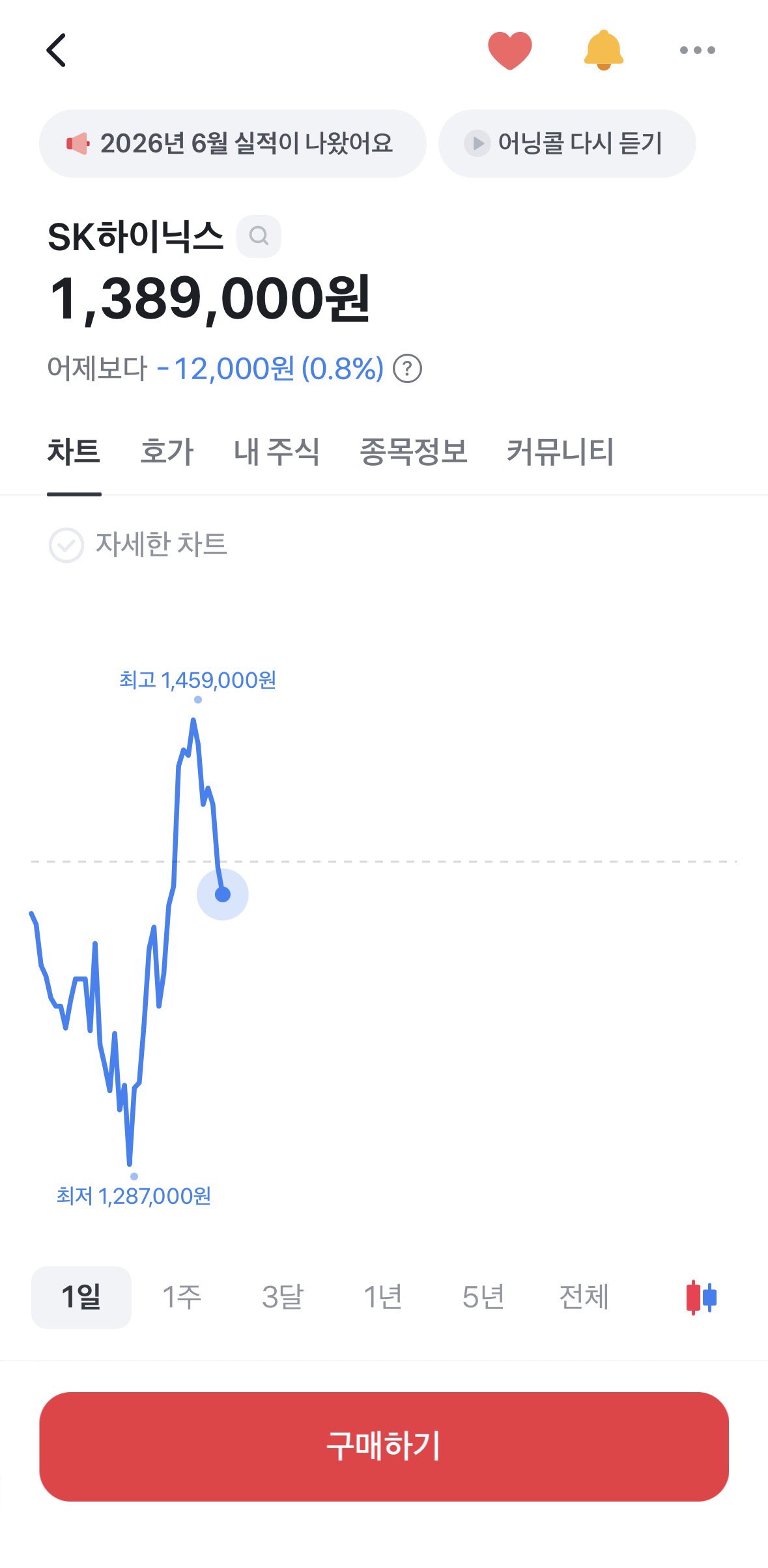Select the 5년 chart period
The height and width of the screenshot is (1568, 768).
pyautogui.click(x=483, y=1297)
